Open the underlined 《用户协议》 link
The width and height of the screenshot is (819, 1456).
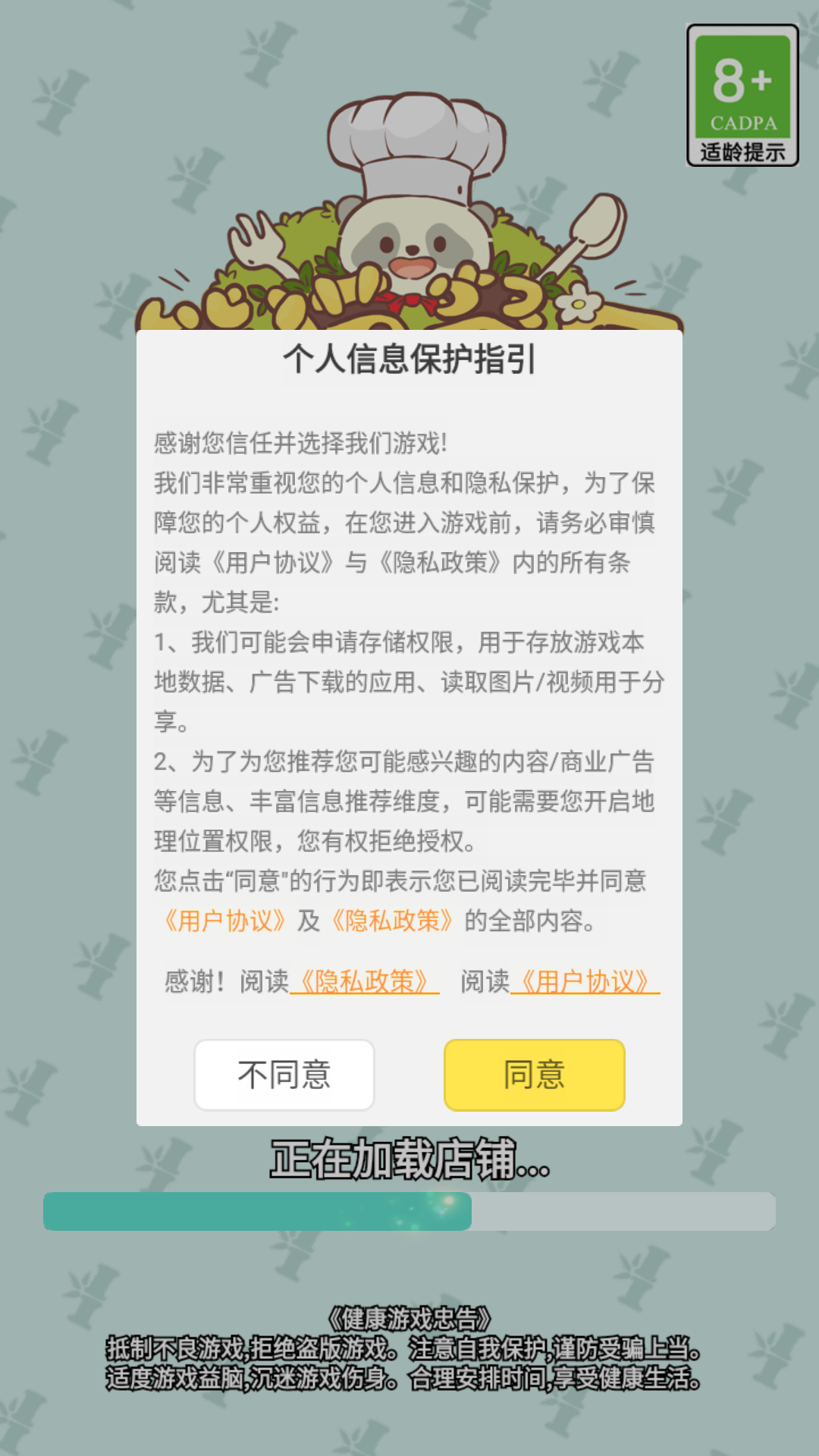585,982
